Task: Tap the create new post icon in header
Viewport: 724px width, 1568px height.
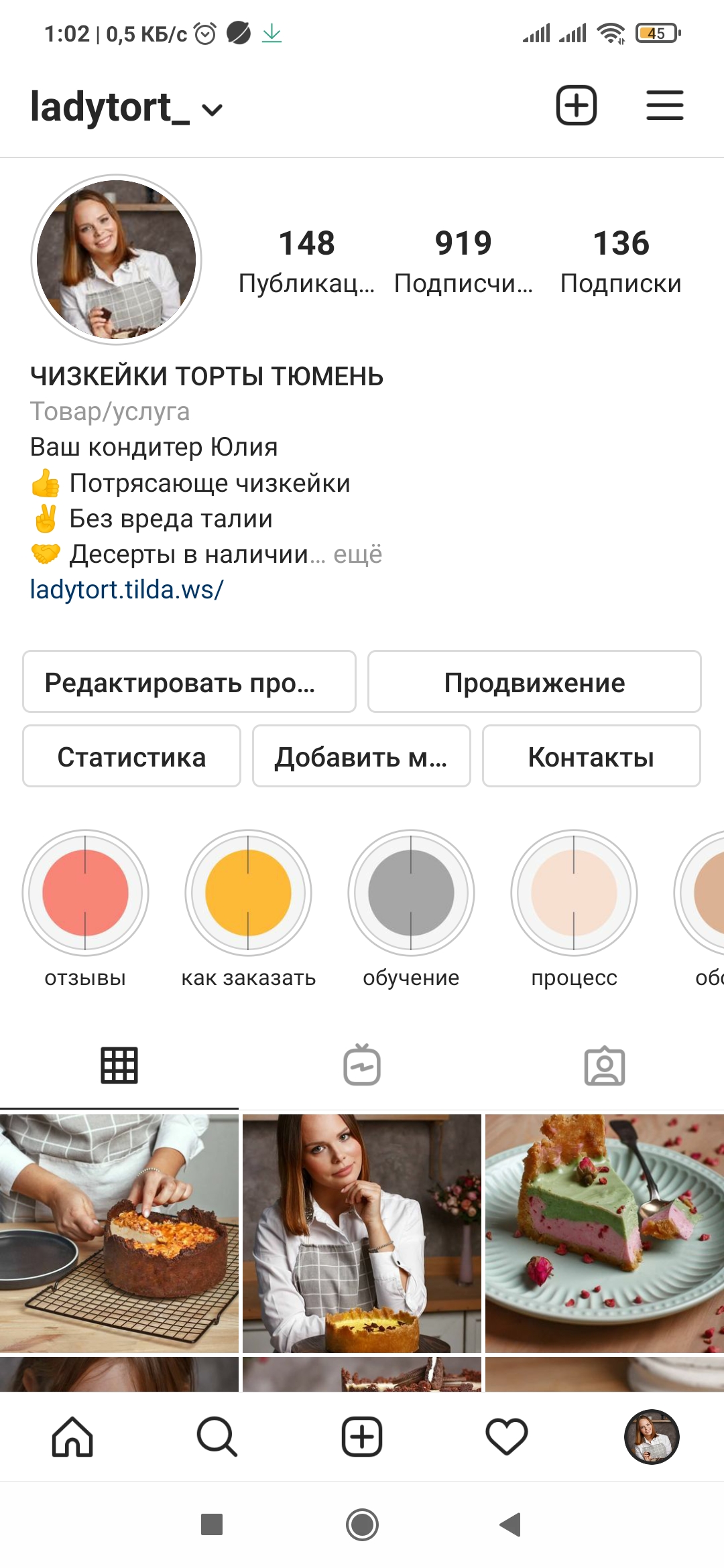Action: (577, 106)
